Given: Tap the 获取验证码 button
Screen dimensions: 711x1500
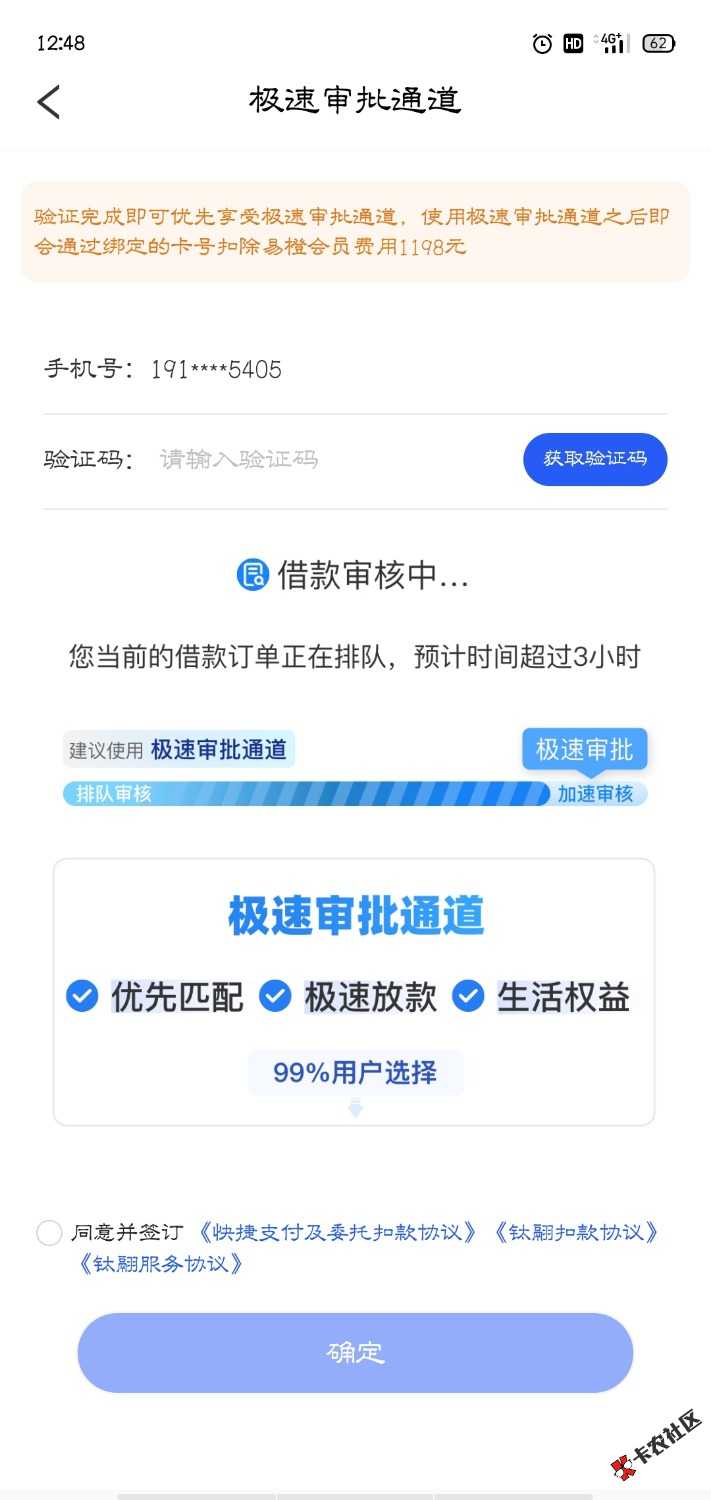Looking at the screenshot, I should [x=595, y=459].
